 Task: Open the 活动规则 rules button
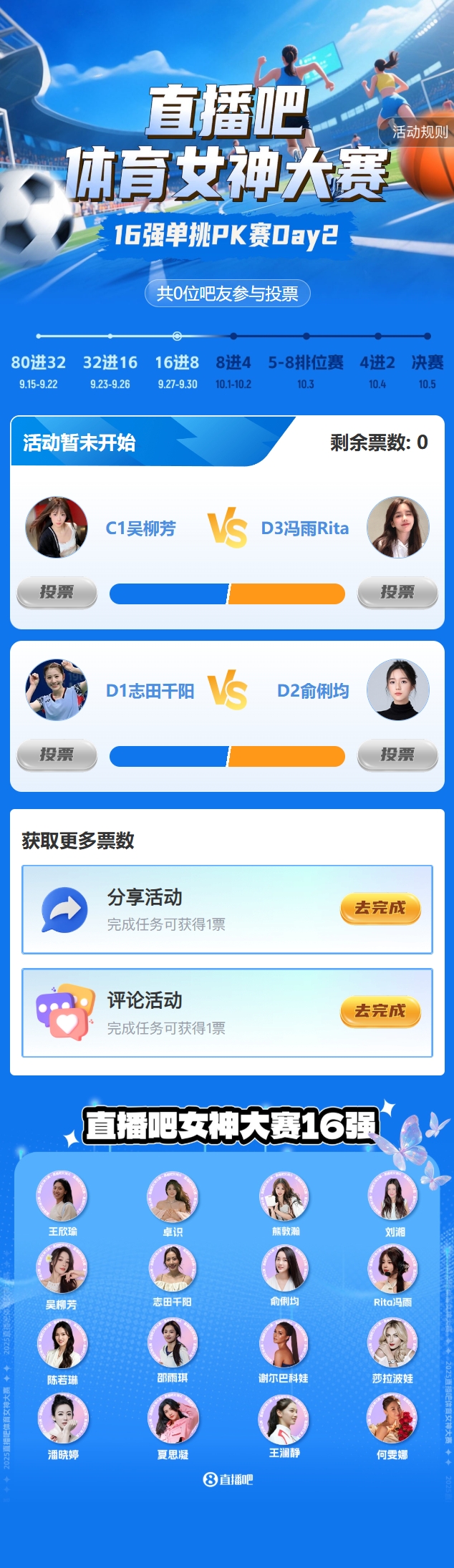point(419,132)
